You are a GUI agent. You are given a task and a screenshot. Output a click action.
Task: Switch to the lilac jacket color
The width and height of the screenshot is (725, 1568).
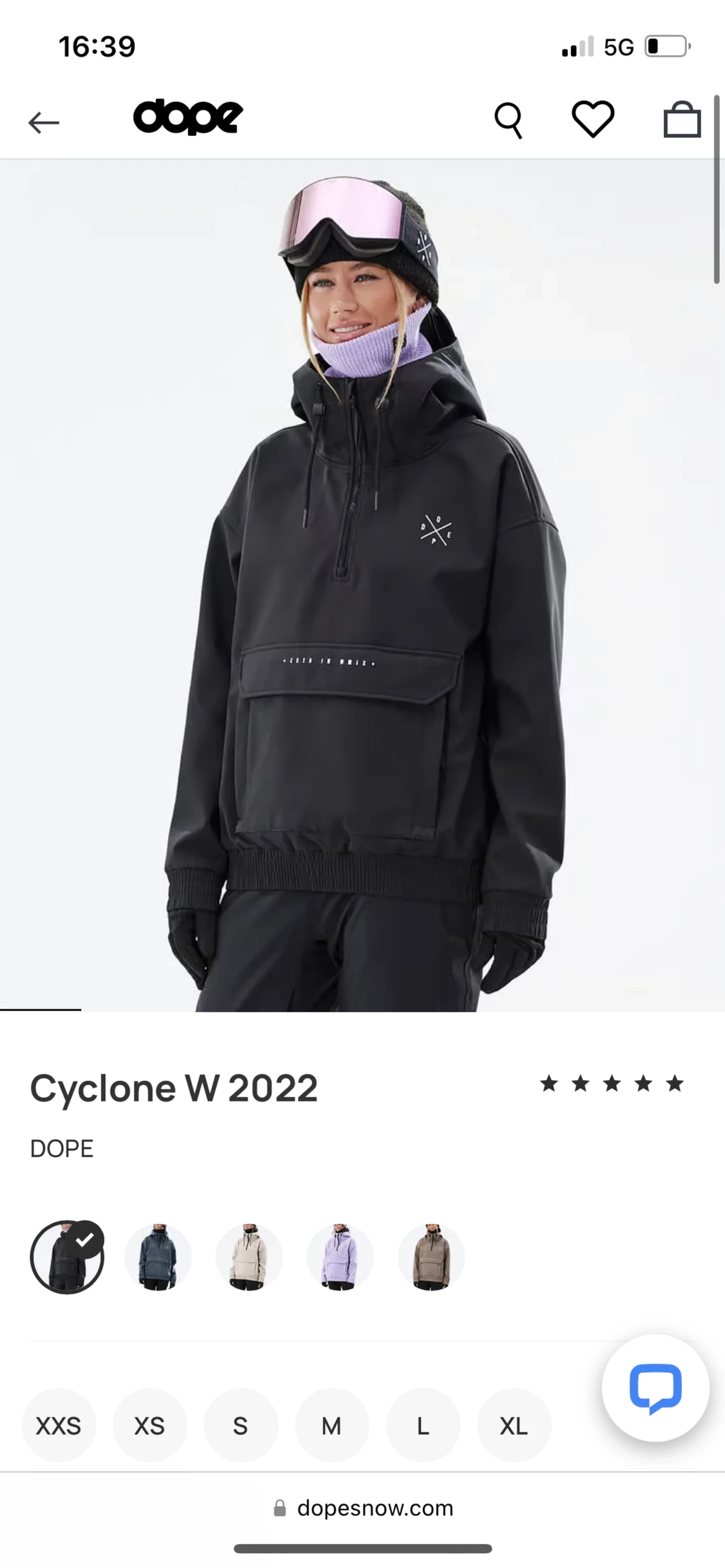[340, 1257]
